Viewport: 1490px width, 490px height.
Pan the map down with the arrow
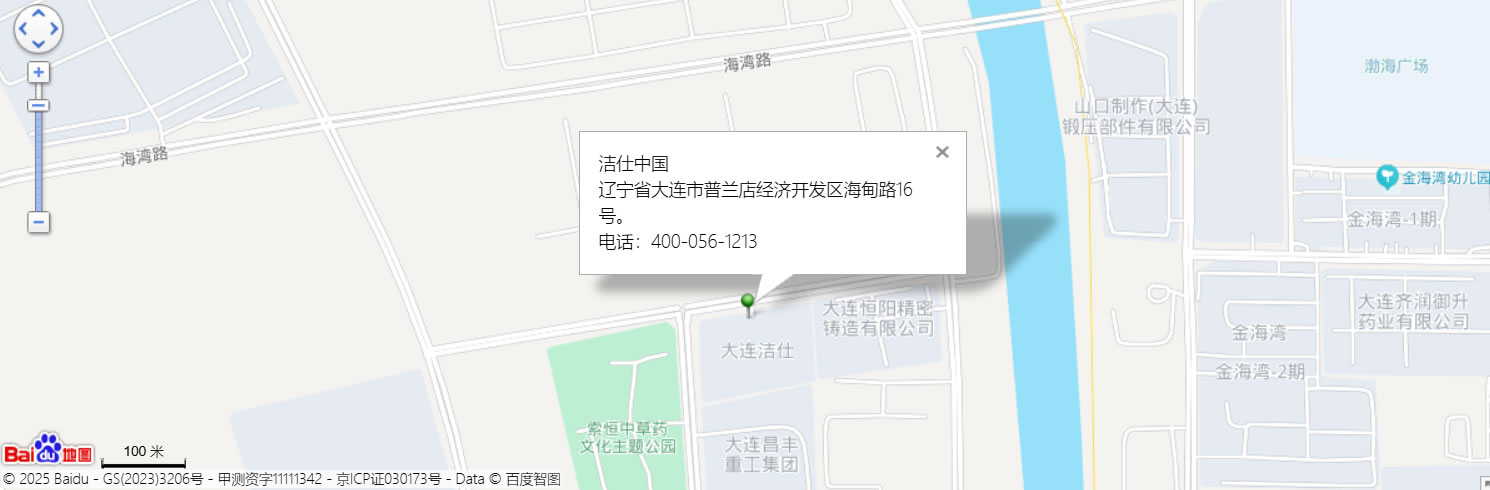click(38, 44)
